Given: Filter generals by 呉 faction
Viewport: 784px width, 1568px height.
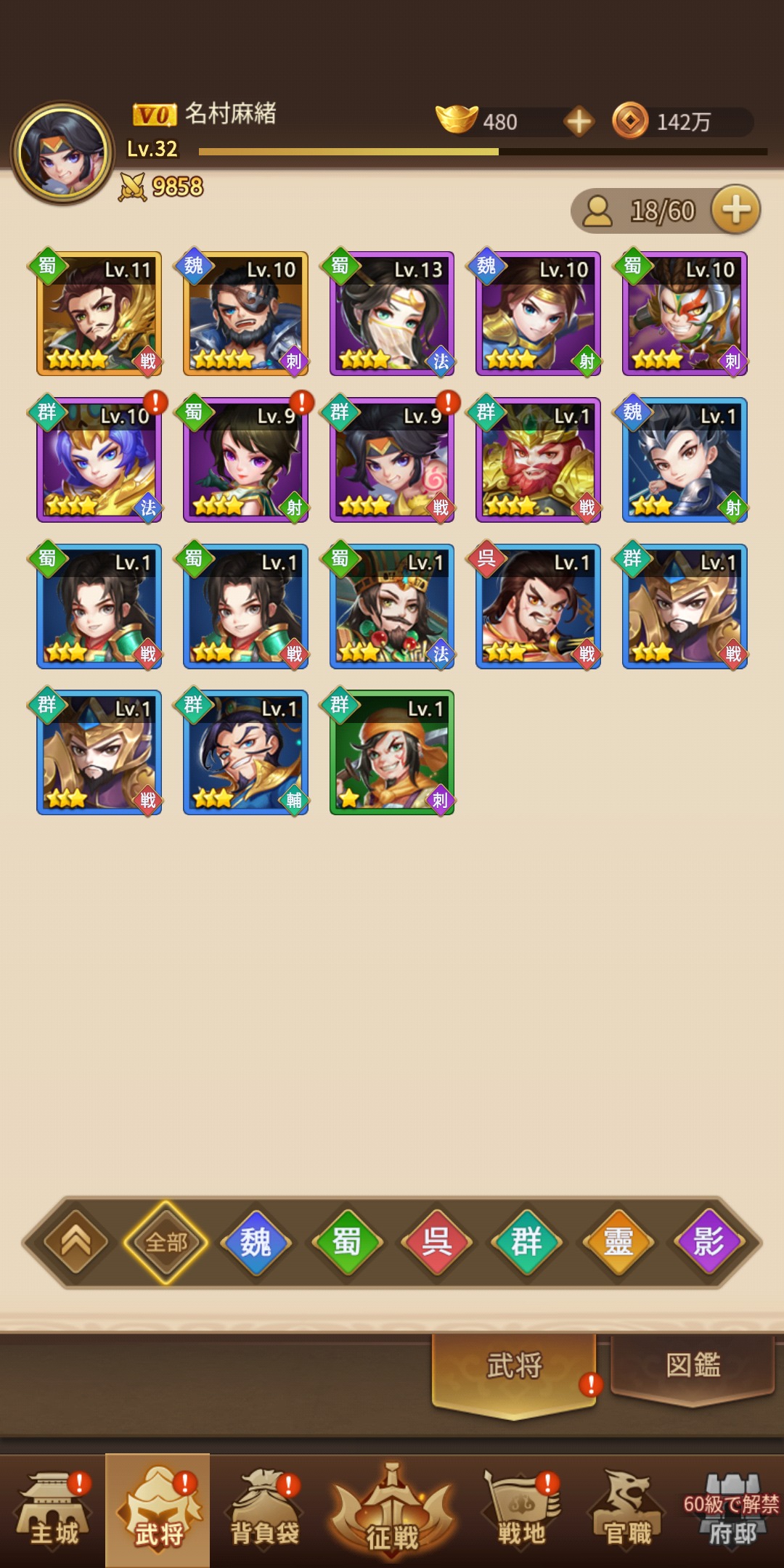Looking at the screenshot, I should click(436, 1242).
